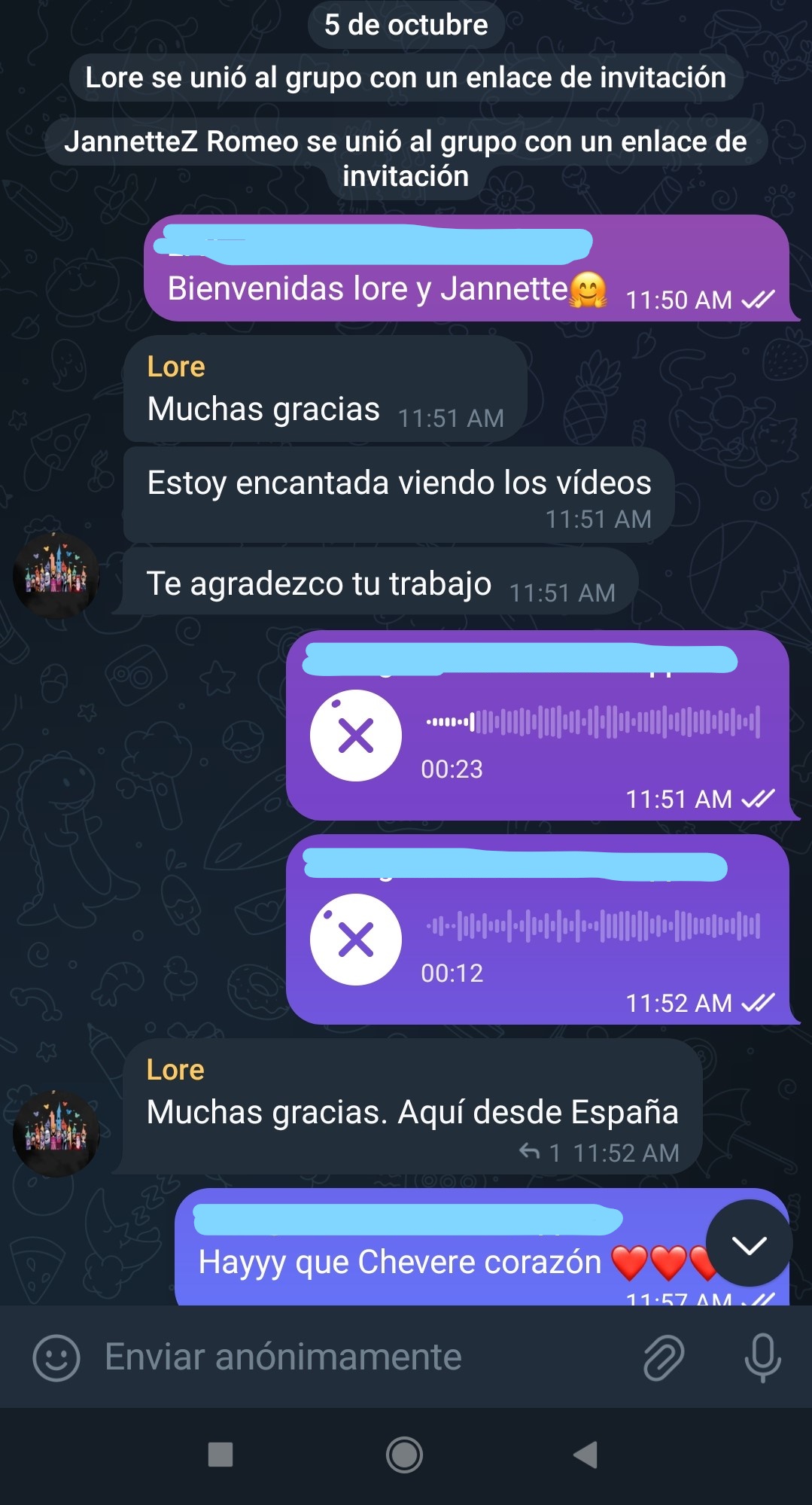Jump to the latest messages
Image resolution: width=812 pixels, height=1505 pixels.
pyautogui.click(x=749, y=1243)
